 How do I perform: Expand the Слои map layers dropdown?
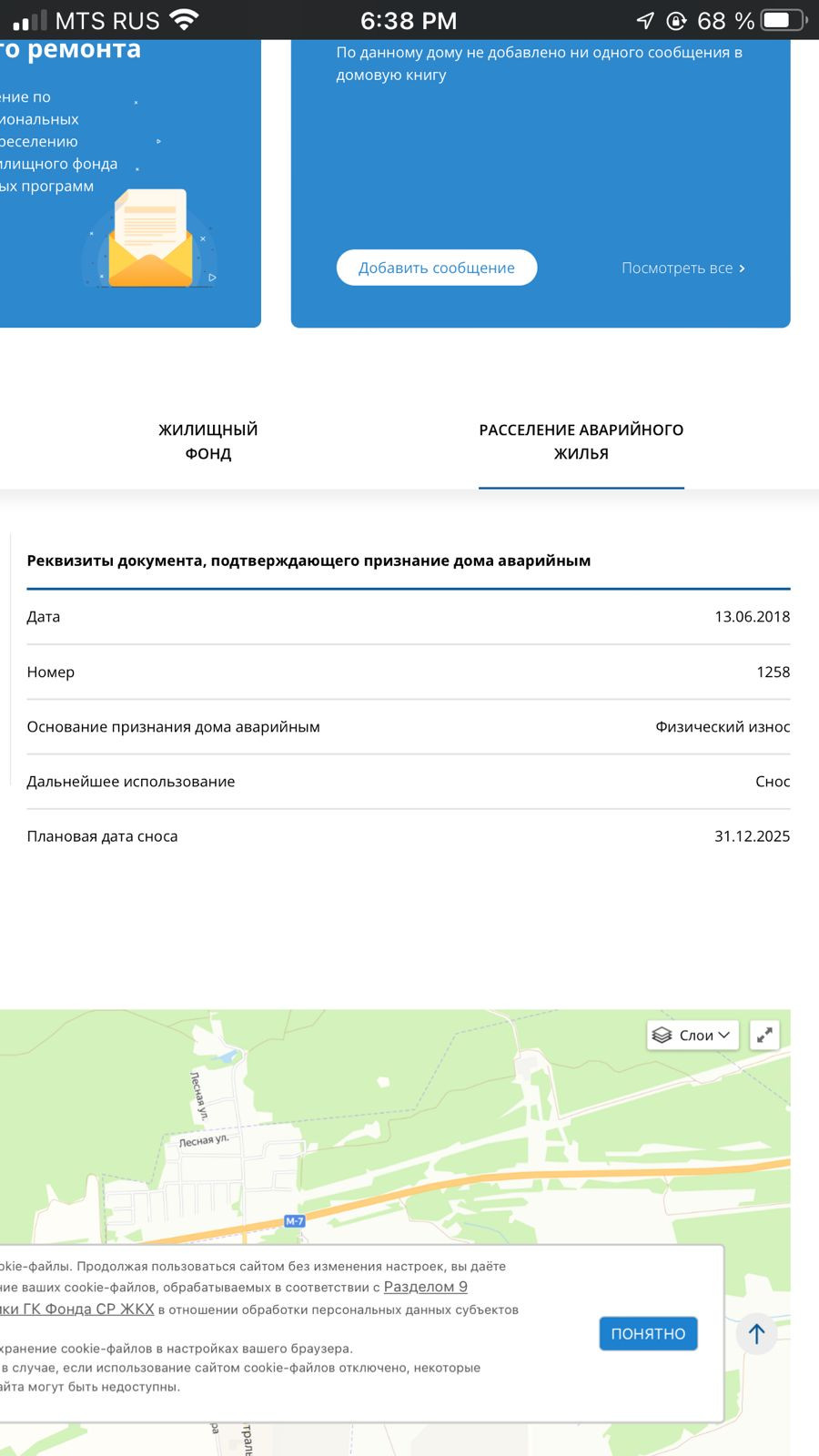(693, 1036)
